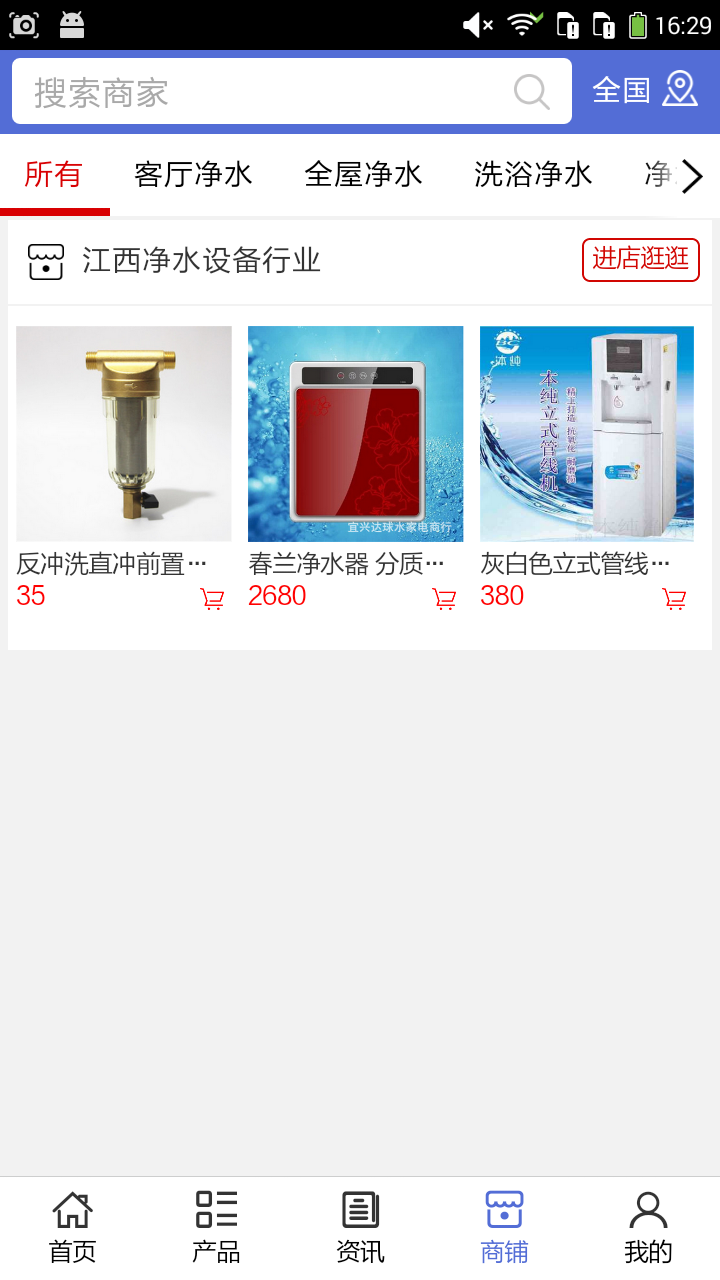The width and height of the screenshot is (720, 1280).
Task: Tap the 进店逛逛 button
Action: coord(640,259)
